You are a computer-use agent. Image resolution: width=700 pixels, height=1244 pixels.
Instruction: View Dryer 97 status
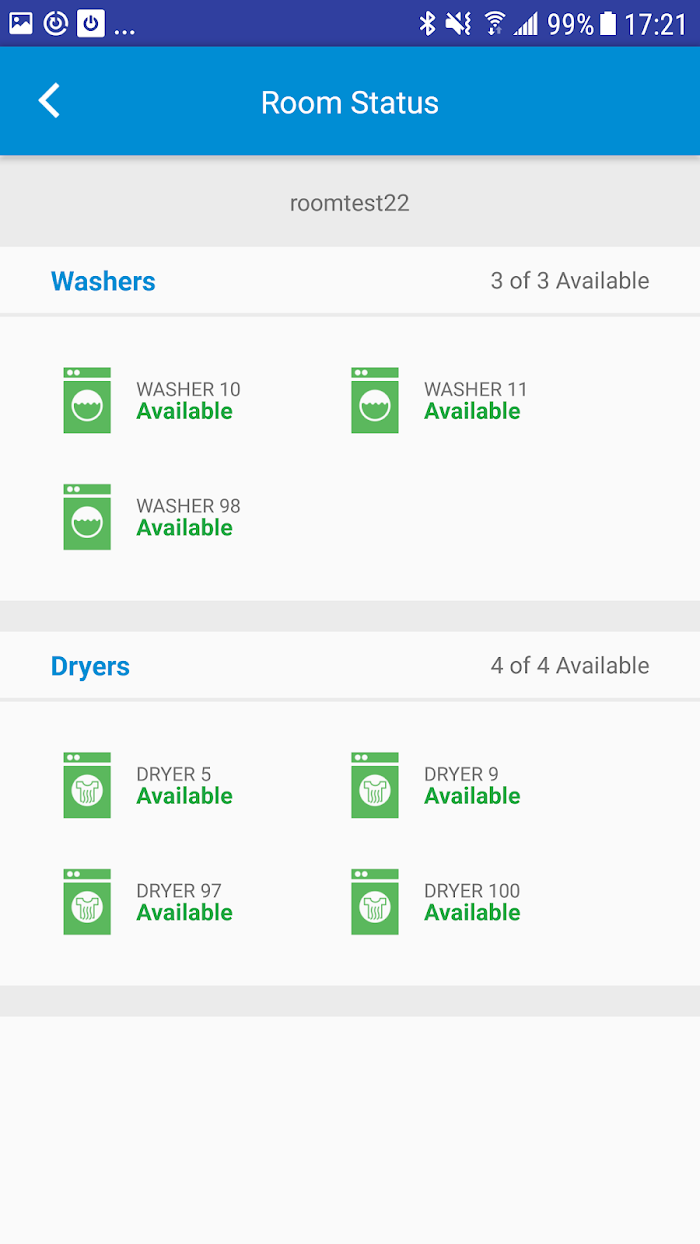148,902
